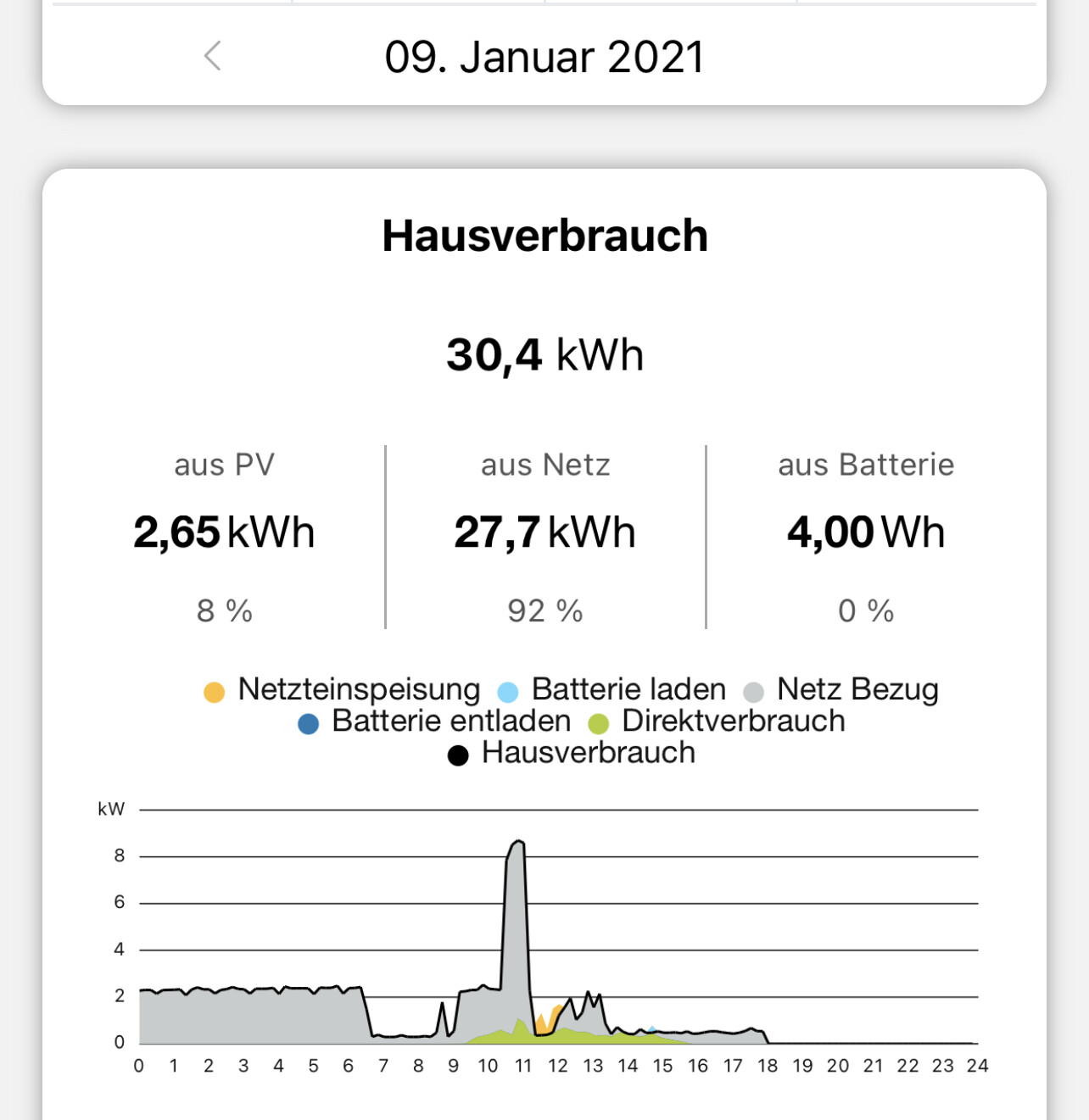The width and height of the screenshot is (1089, 1120).
Task: Toggle the Batterie entladen legend entry
Action: pos(435,722)
